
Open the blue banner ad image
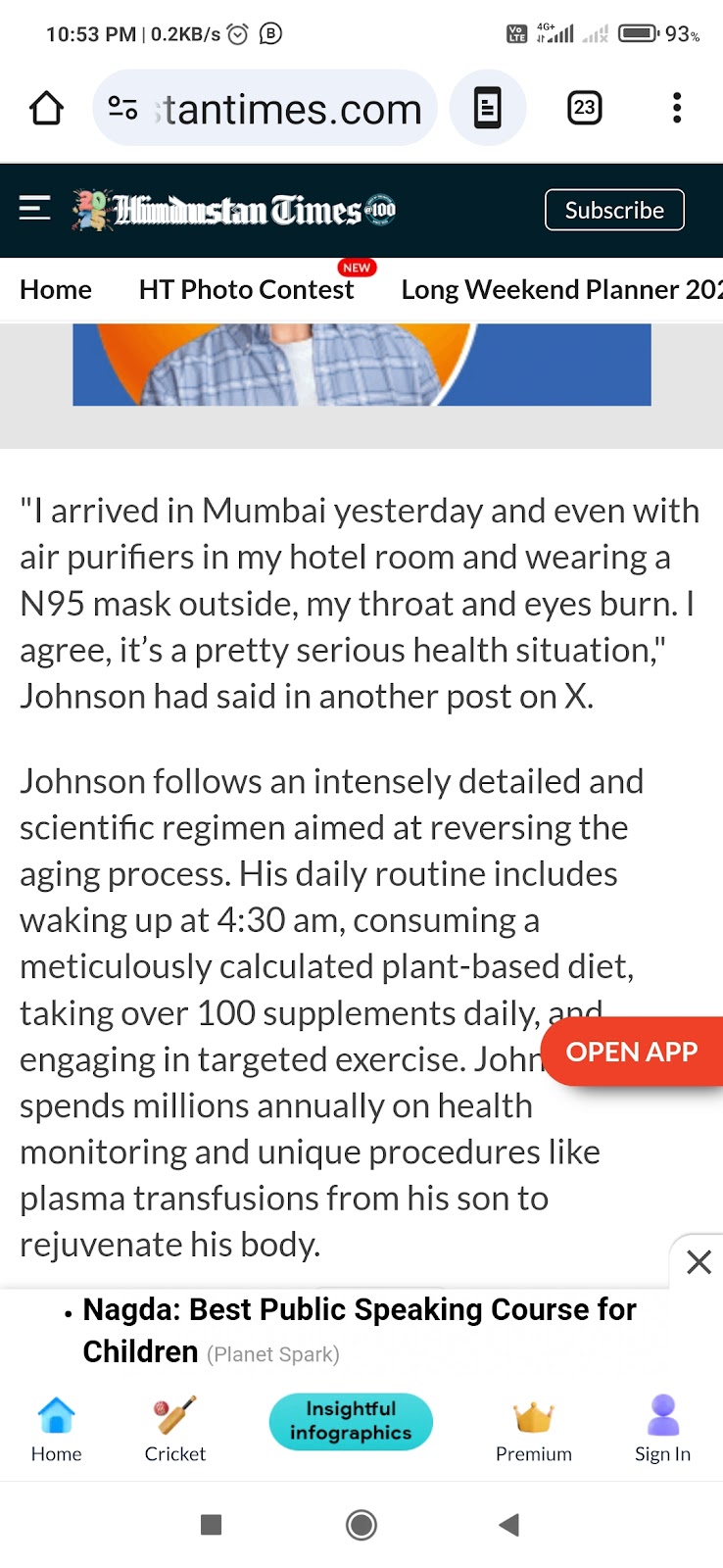[361, 365]
